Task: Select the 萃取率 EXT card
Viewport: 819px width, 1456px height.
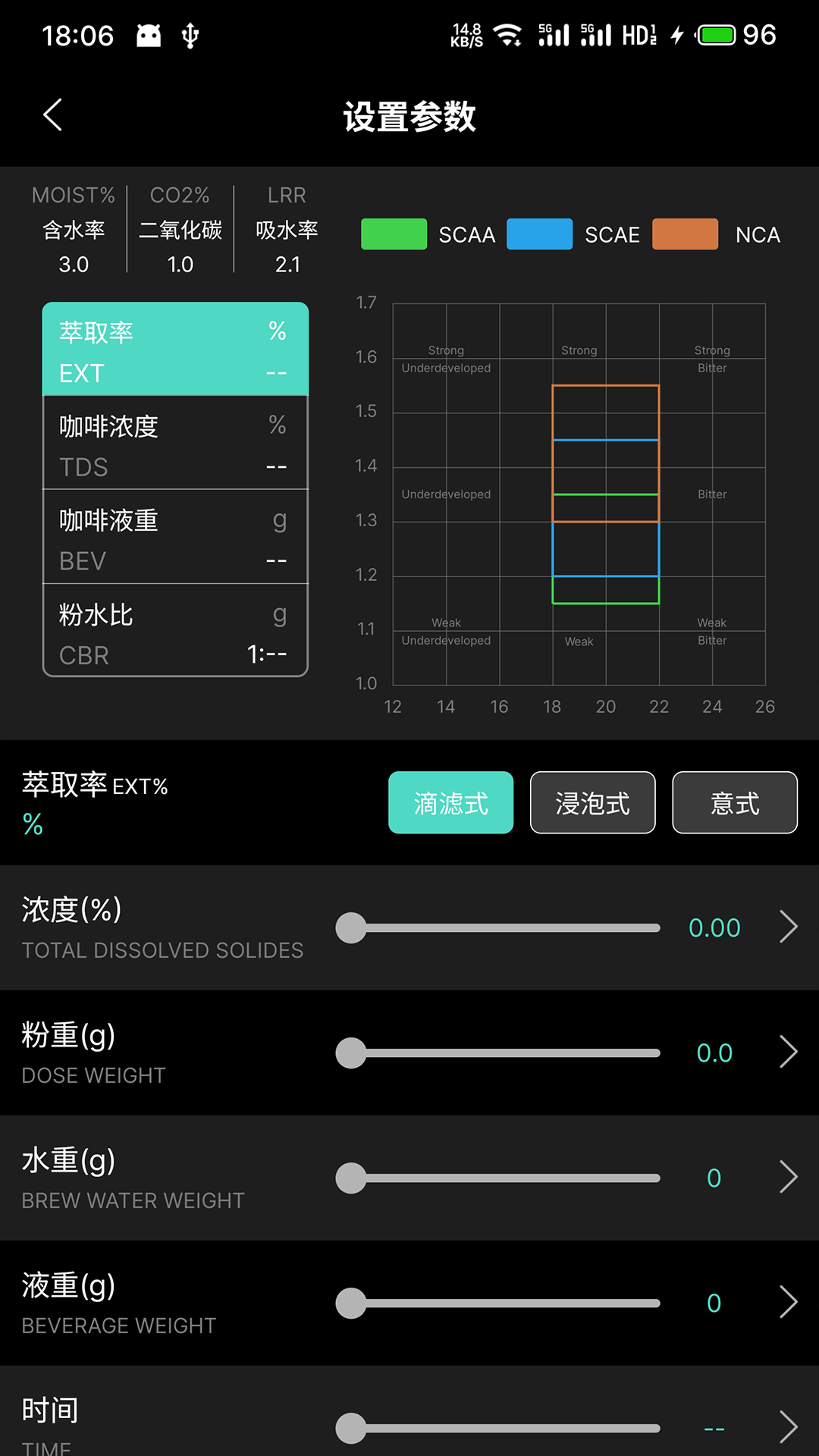Action: tap(175, 349)
